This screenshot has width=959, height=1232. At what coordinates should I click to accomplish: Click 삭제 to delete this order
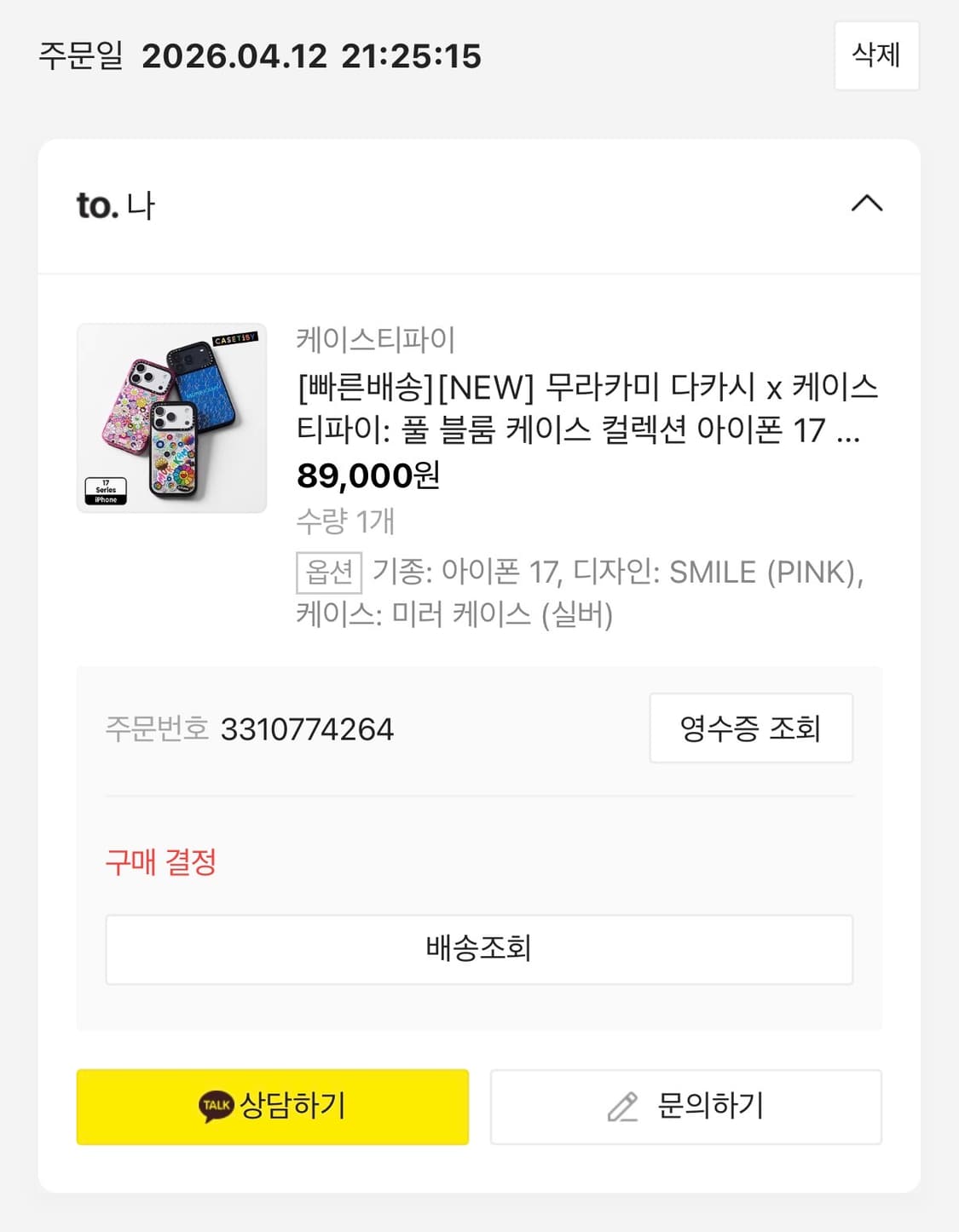point(876,56)
